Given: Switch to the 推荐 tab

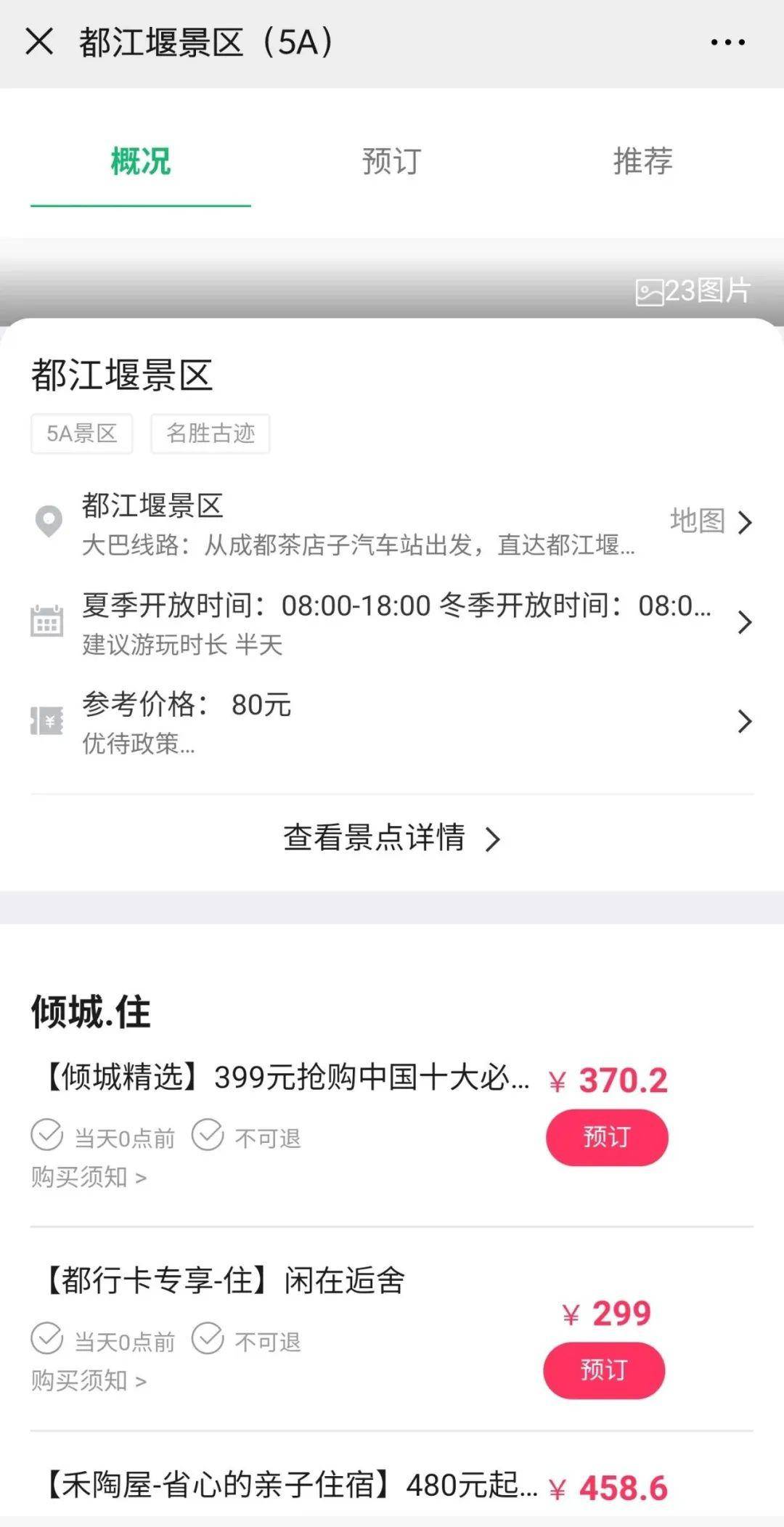Looking at the screenshot, I should pyautogui.click(x=642, y=161).
